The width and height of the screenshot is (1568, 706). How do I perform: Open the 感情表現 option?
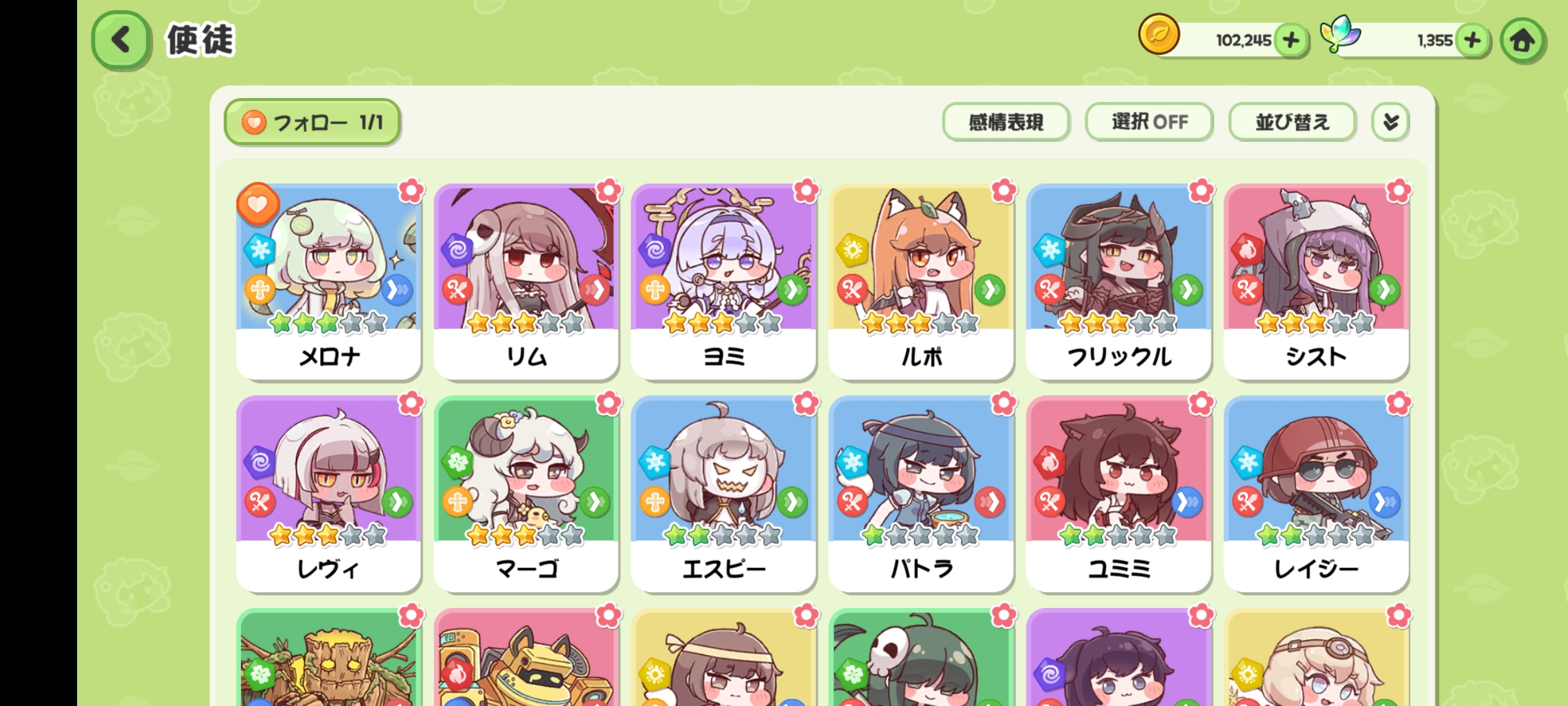pos(1005,122)
